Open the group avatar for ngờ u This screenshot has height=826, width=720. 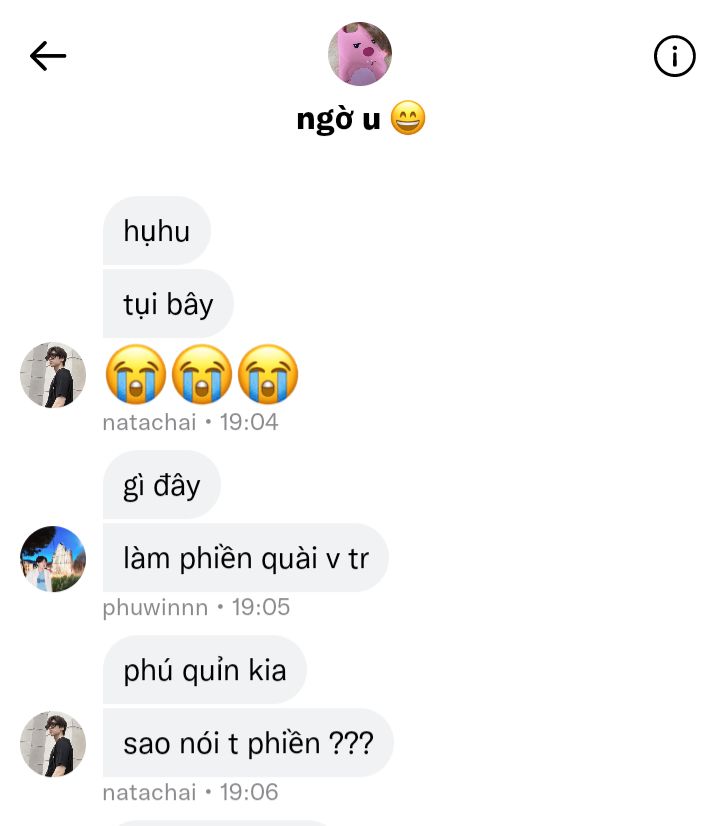click(x=360, y=54)
